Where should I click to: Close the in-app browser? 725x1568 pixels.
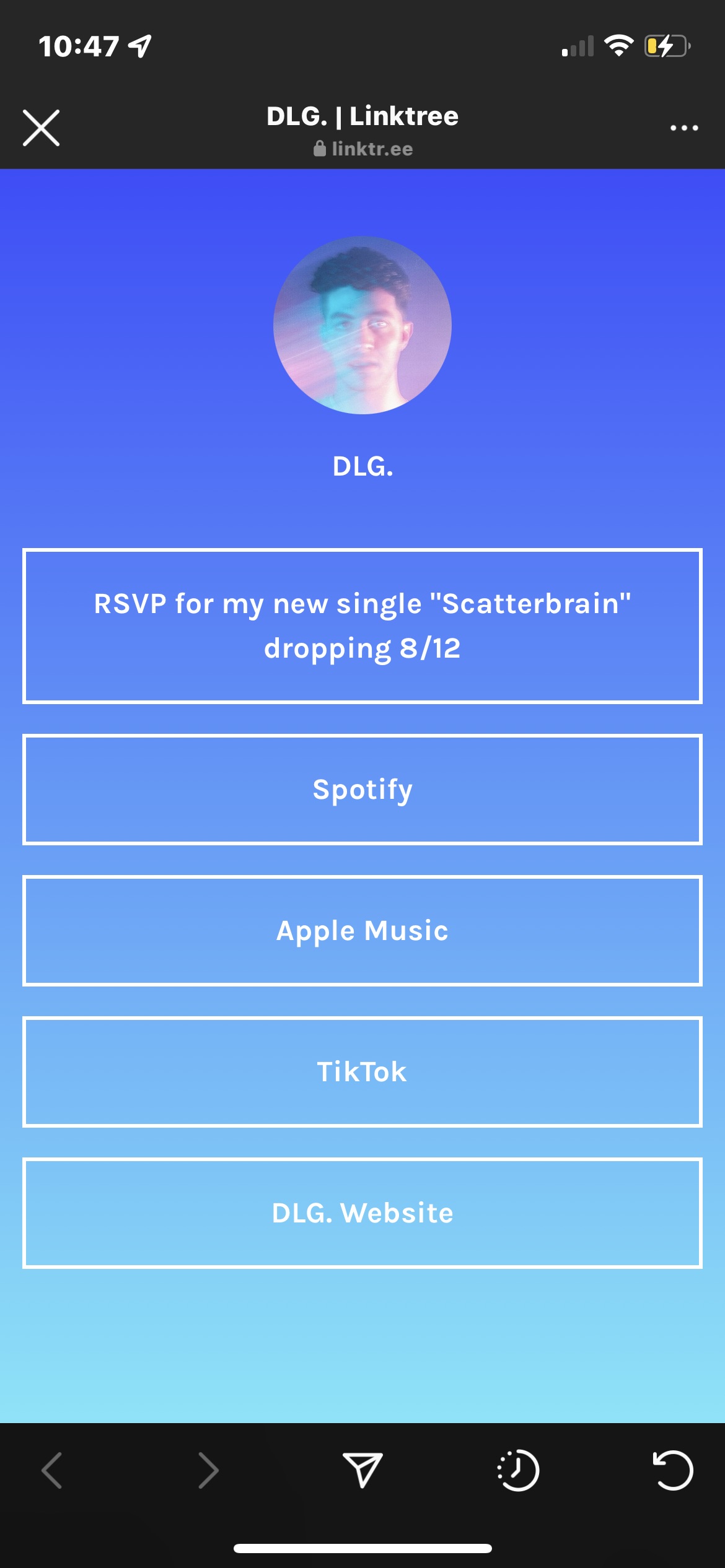(41, 128)
